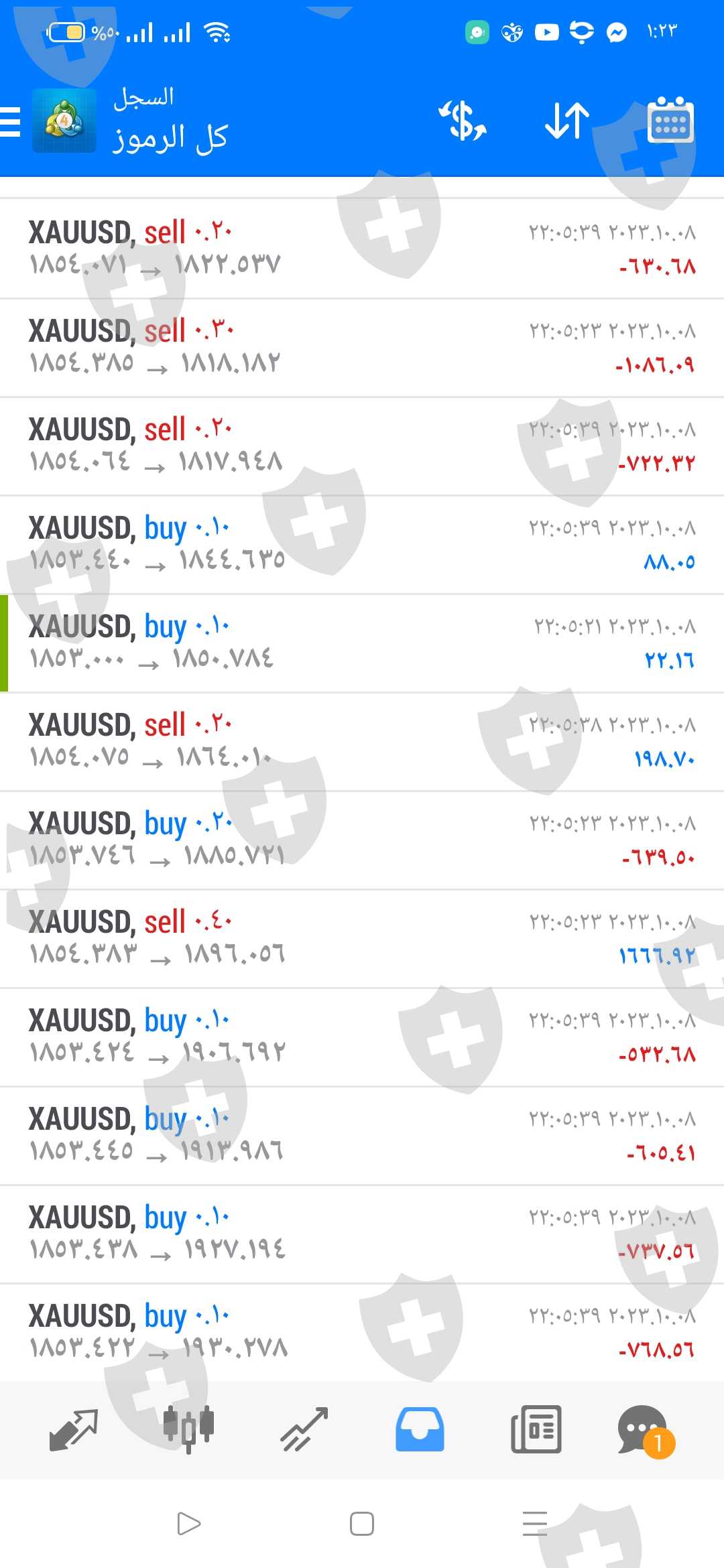Screen dimensions: 724x1568
Task: Open the symbol filter dollar icon
Action: pos(463,121)
